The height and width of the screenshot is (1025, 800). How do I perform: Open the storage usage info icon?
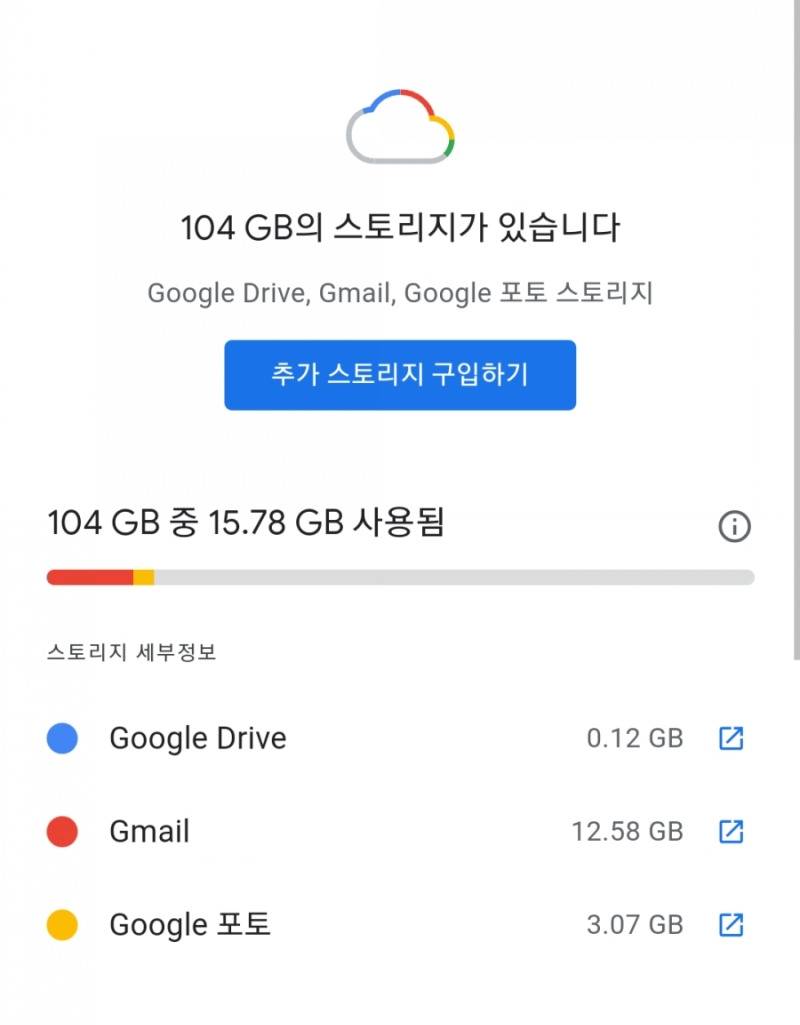coord(734,526)
